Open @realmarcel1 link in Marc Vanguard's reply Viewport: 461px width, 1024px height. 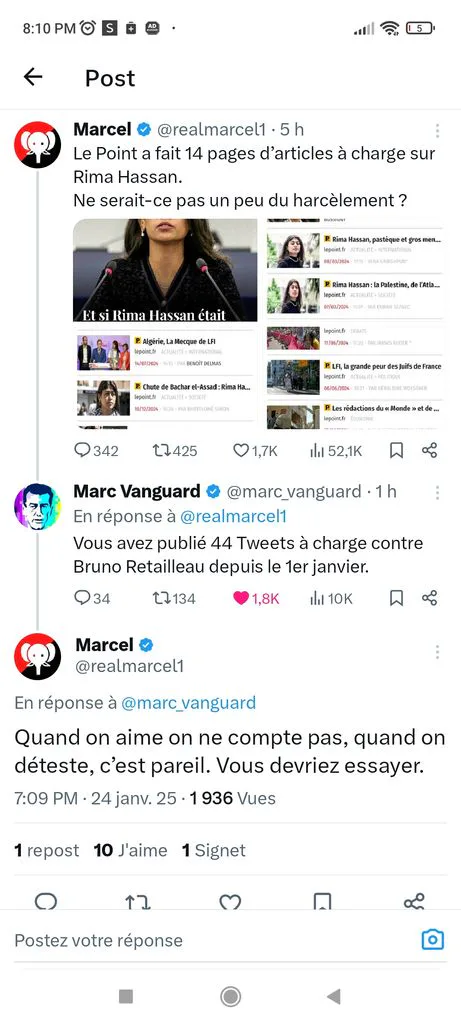point(233,517)
